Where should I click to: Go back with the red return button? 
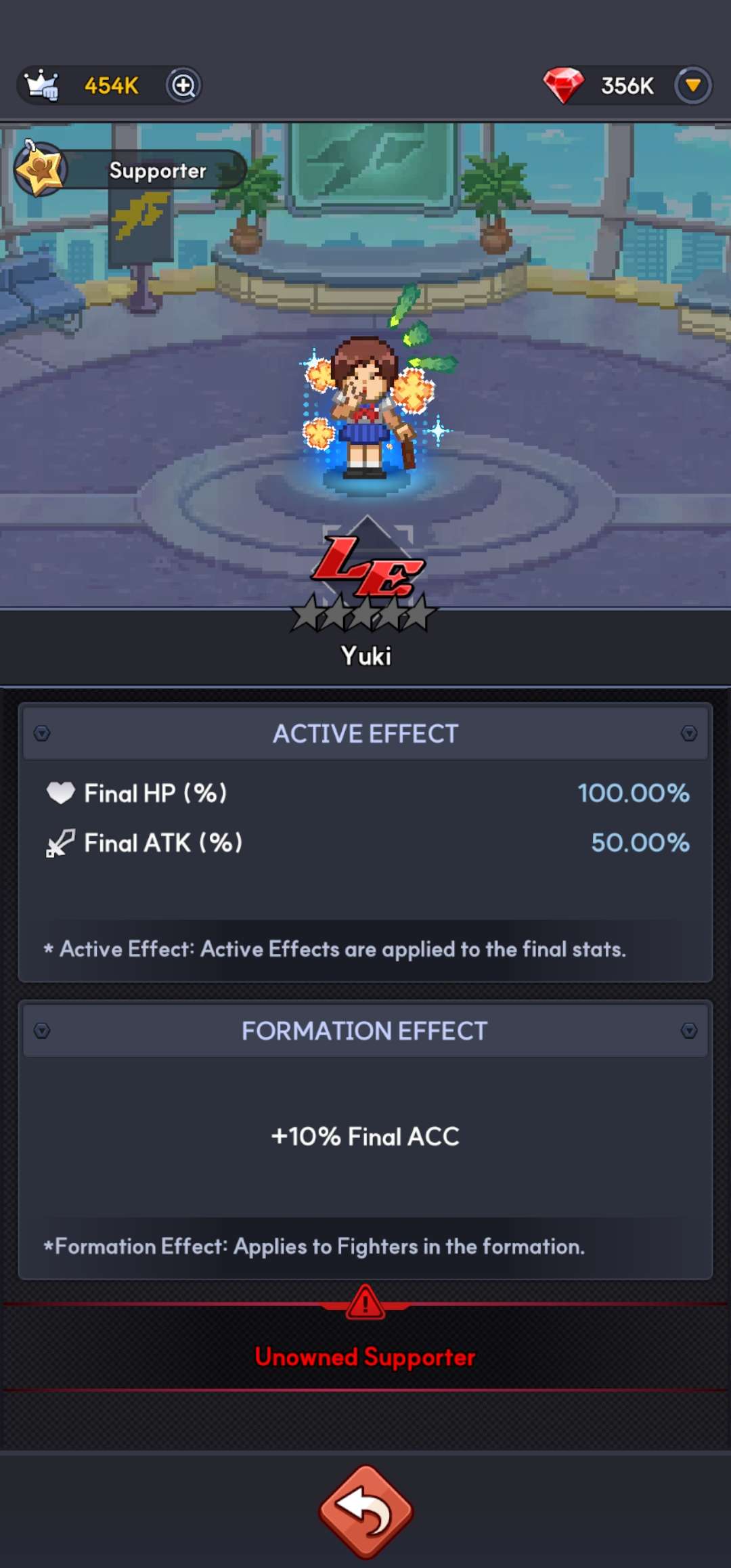point(365,1511)
